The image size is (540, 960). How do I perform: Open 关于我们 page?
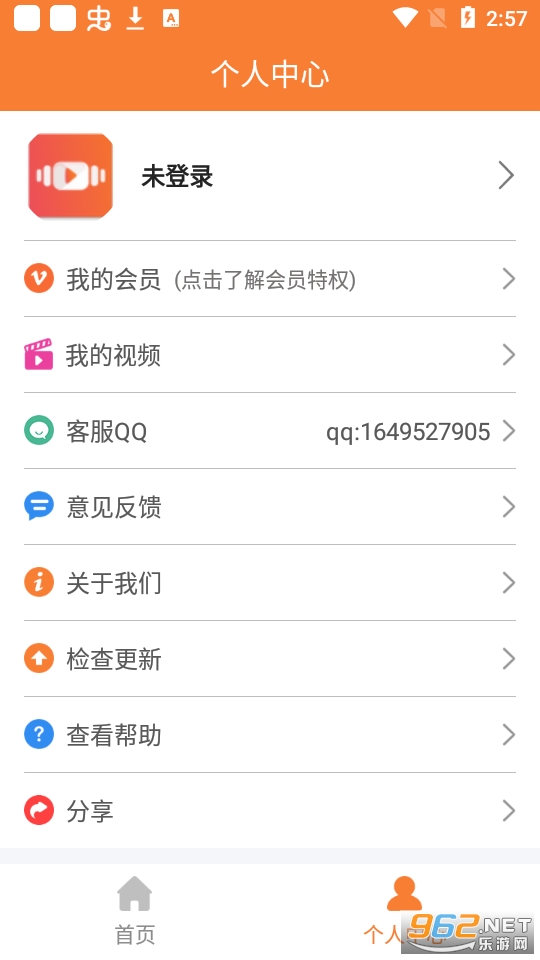[270, 583]
